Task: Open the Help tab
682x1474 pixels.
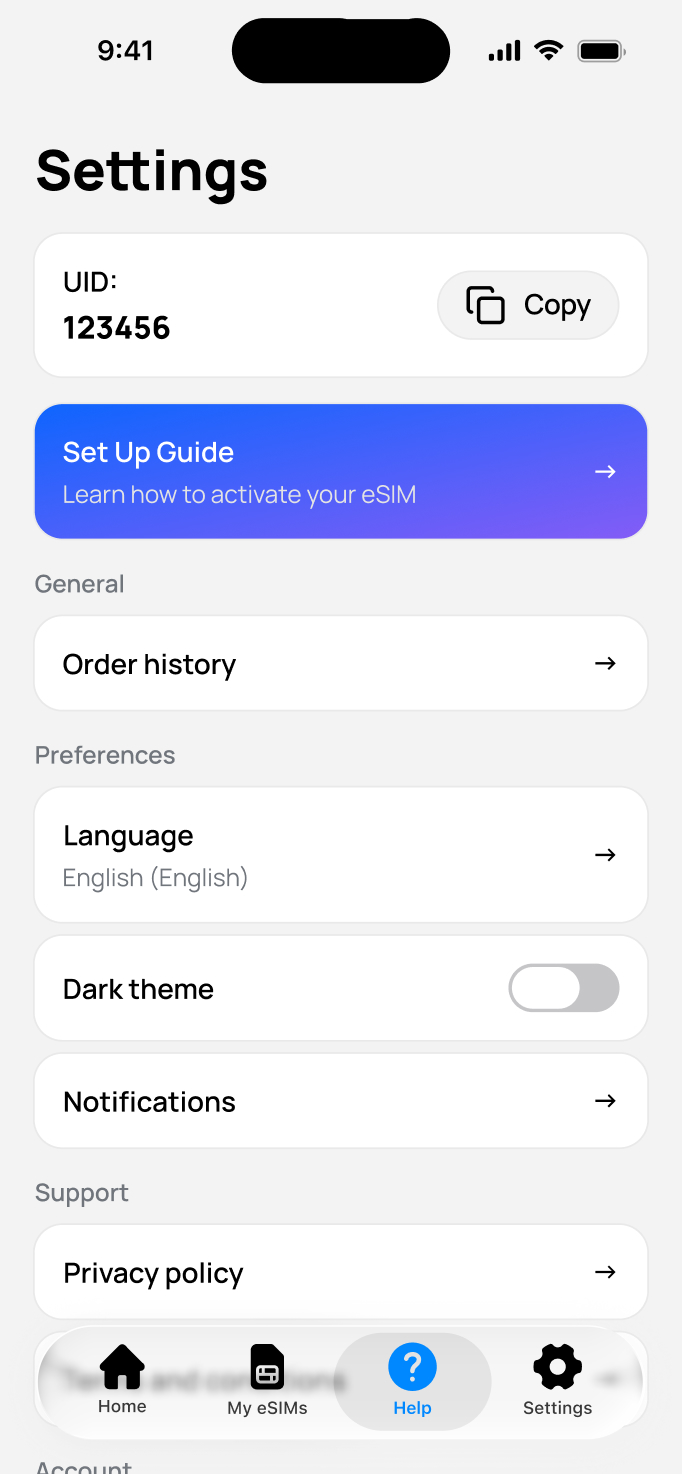Action: pyautogui.click(x=412, y=1381)
